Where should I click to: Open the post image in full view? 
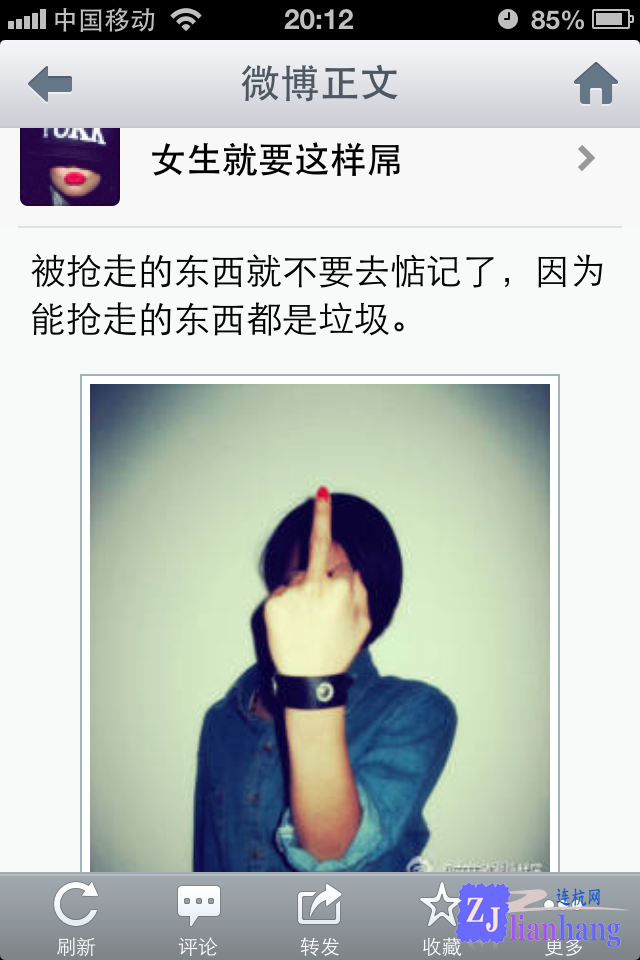(x=320, y=625)
